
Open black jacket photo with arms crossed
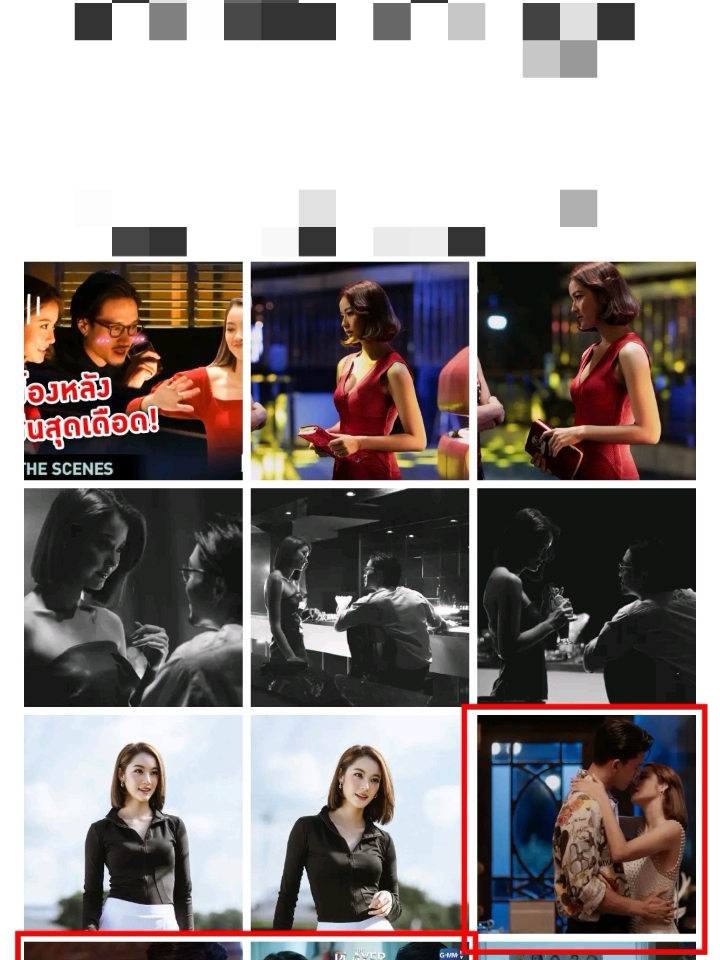point(360,822)
